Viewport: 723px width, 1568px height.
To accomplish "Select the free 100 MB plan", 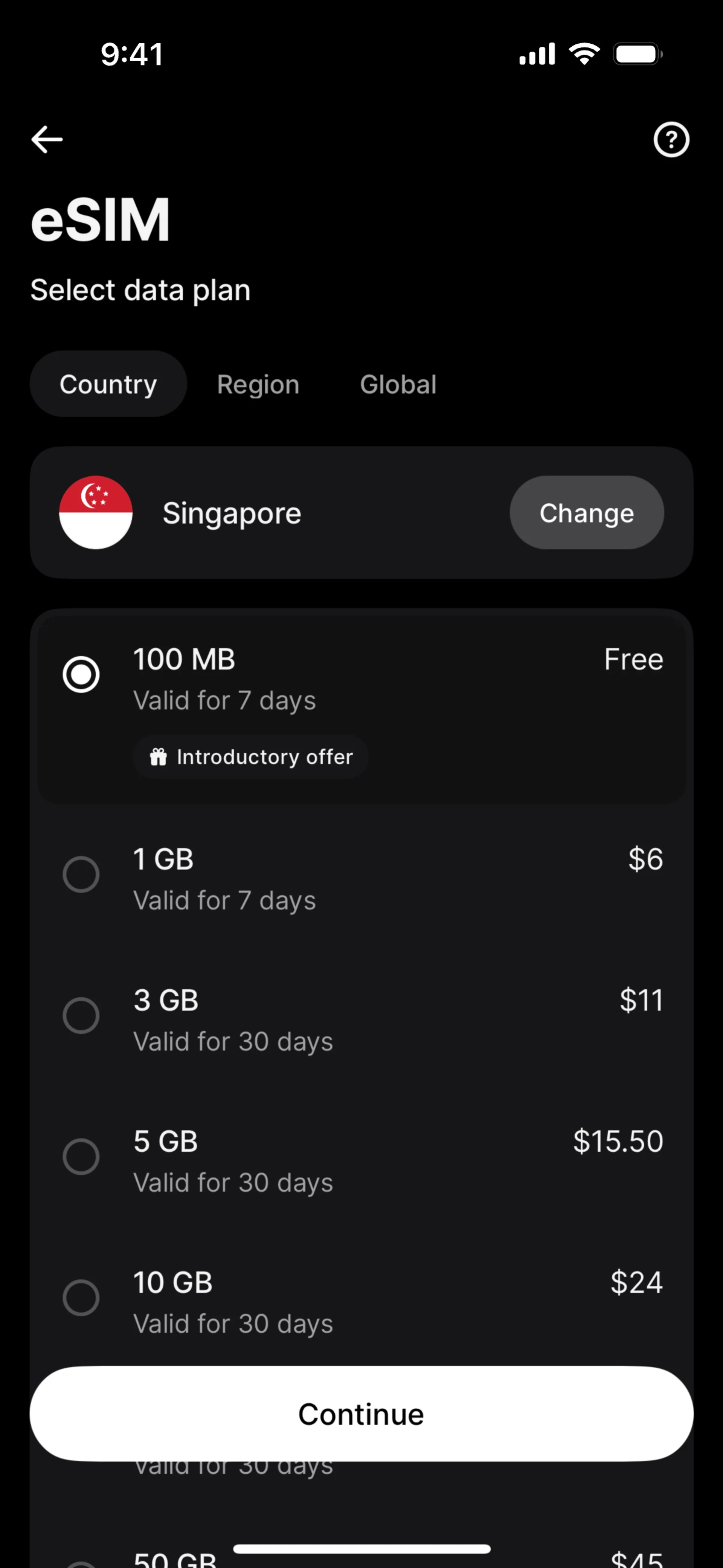I will pyautogui.click(x=361, y=710).
